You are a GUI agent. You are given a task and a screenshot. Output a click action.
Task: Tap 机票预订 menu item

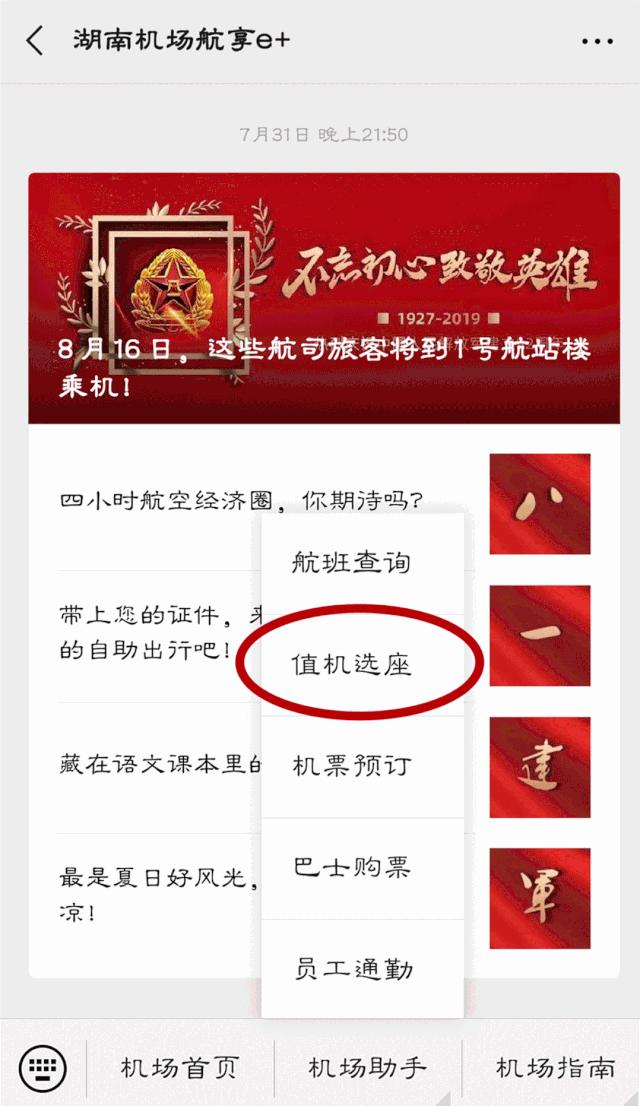click(363, 766)
